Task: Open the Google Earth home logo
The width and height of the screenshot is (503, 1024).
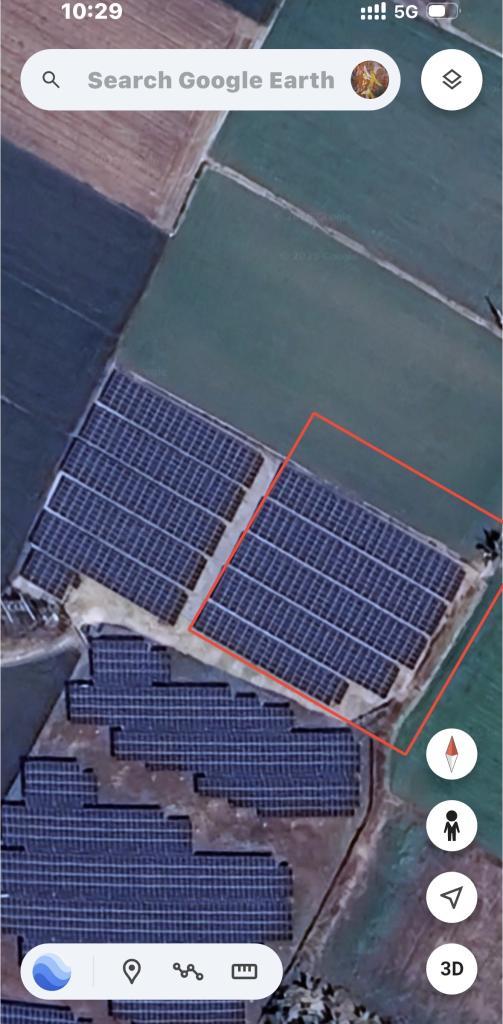Action: [52, 972]
